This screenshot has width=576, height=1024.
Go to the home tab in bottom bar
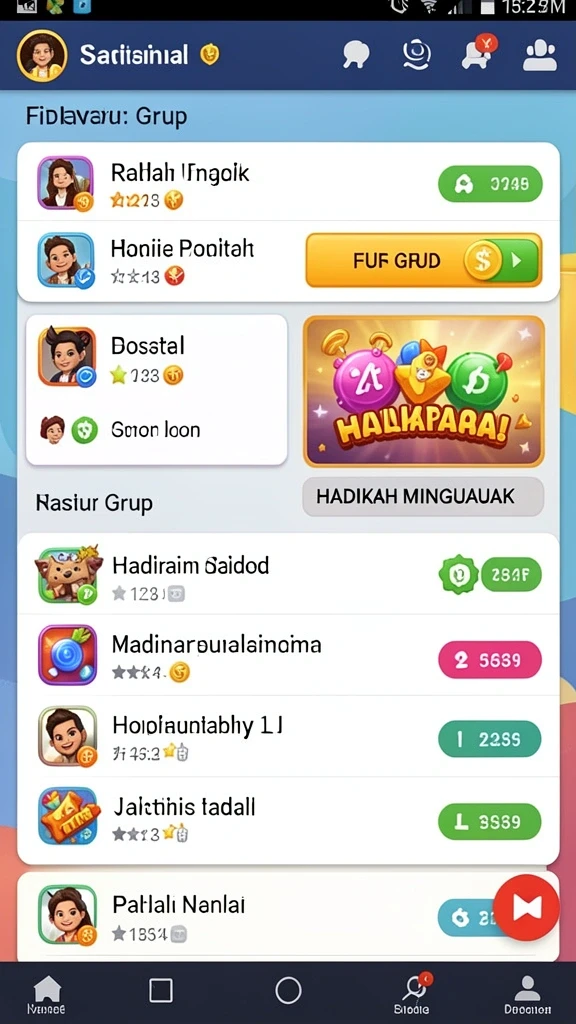(x=46, y=995)
